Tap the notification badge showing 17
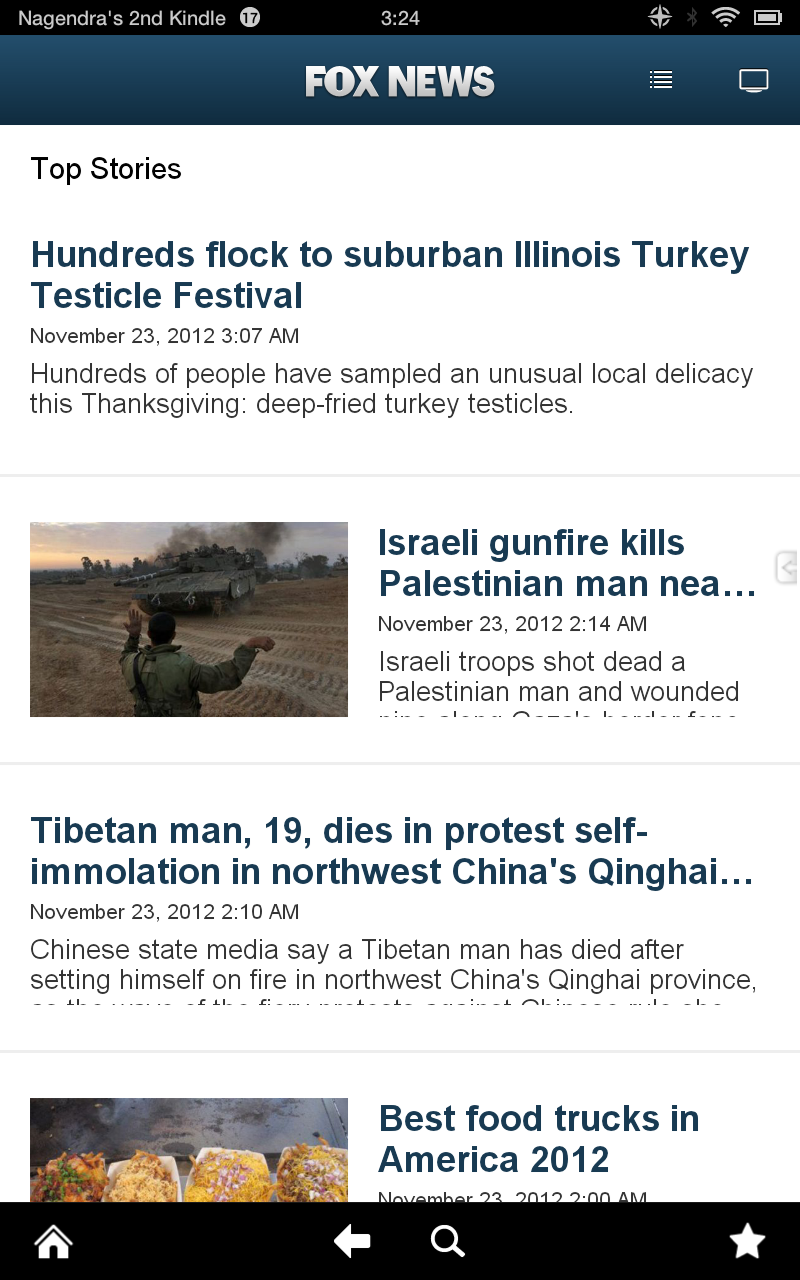 point(249,16)
